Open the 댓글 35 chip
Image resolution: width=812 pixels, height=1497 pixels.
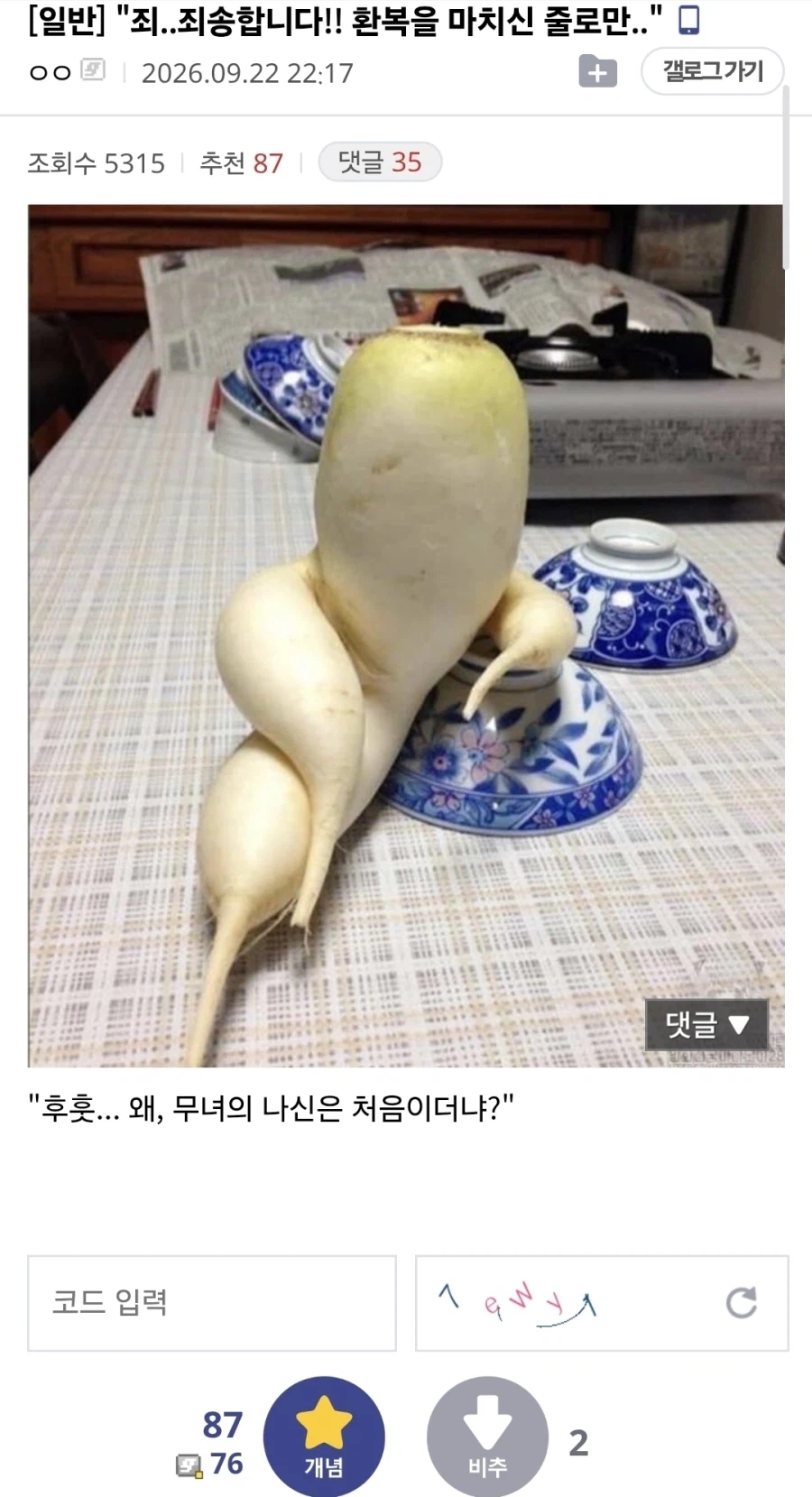[380, 162]
